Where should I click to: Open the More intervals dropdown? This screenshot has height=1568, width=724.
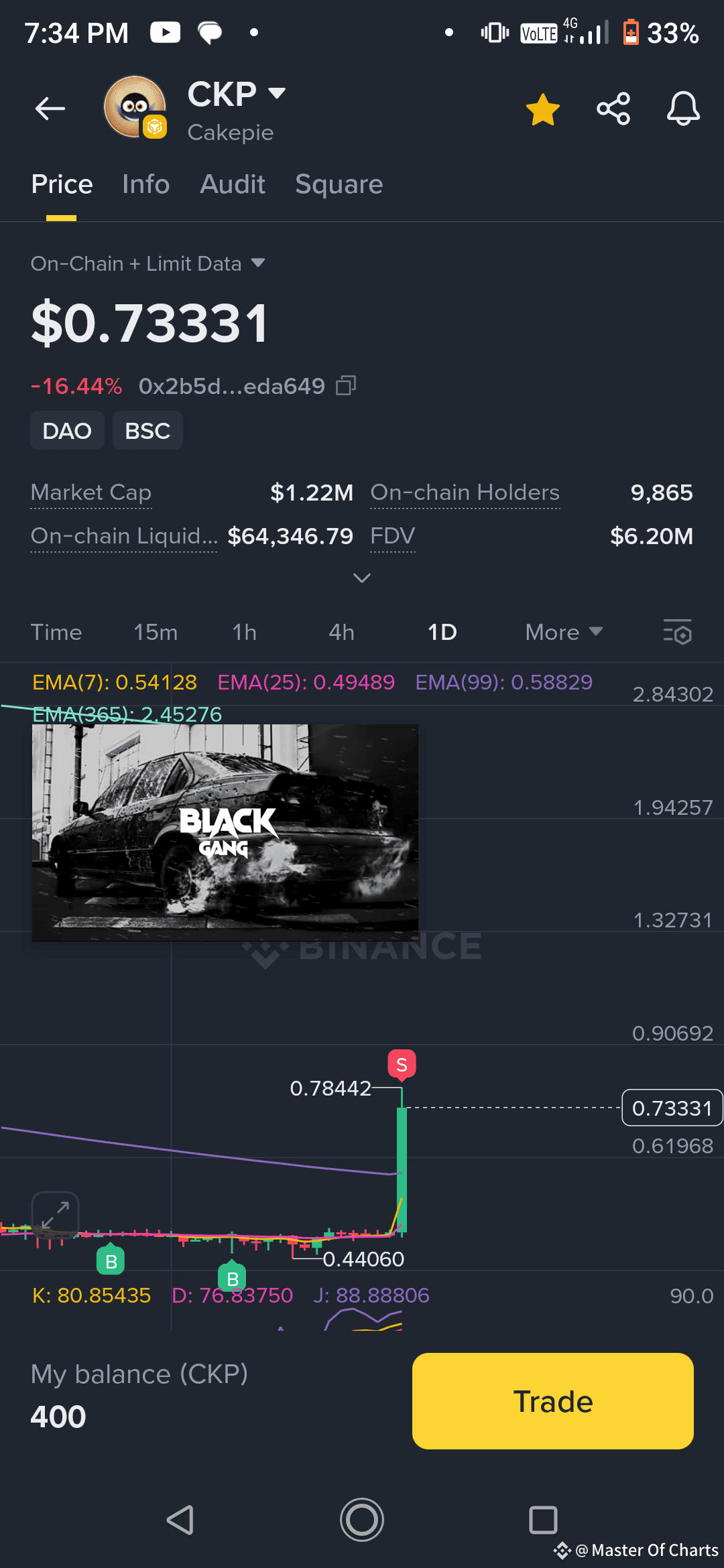point(563,632)
